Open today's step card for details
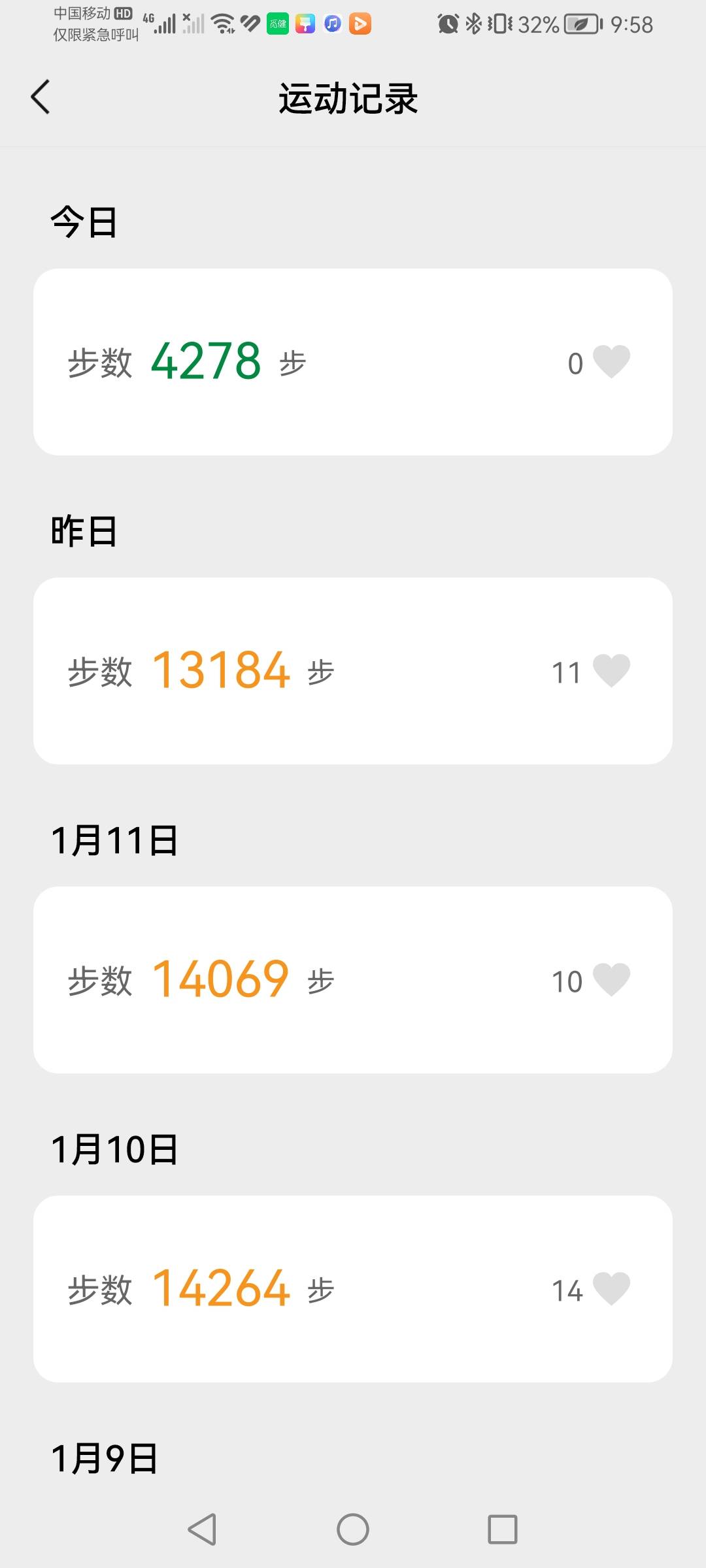This screenshot has width=706, height=1568. point(353,361)
